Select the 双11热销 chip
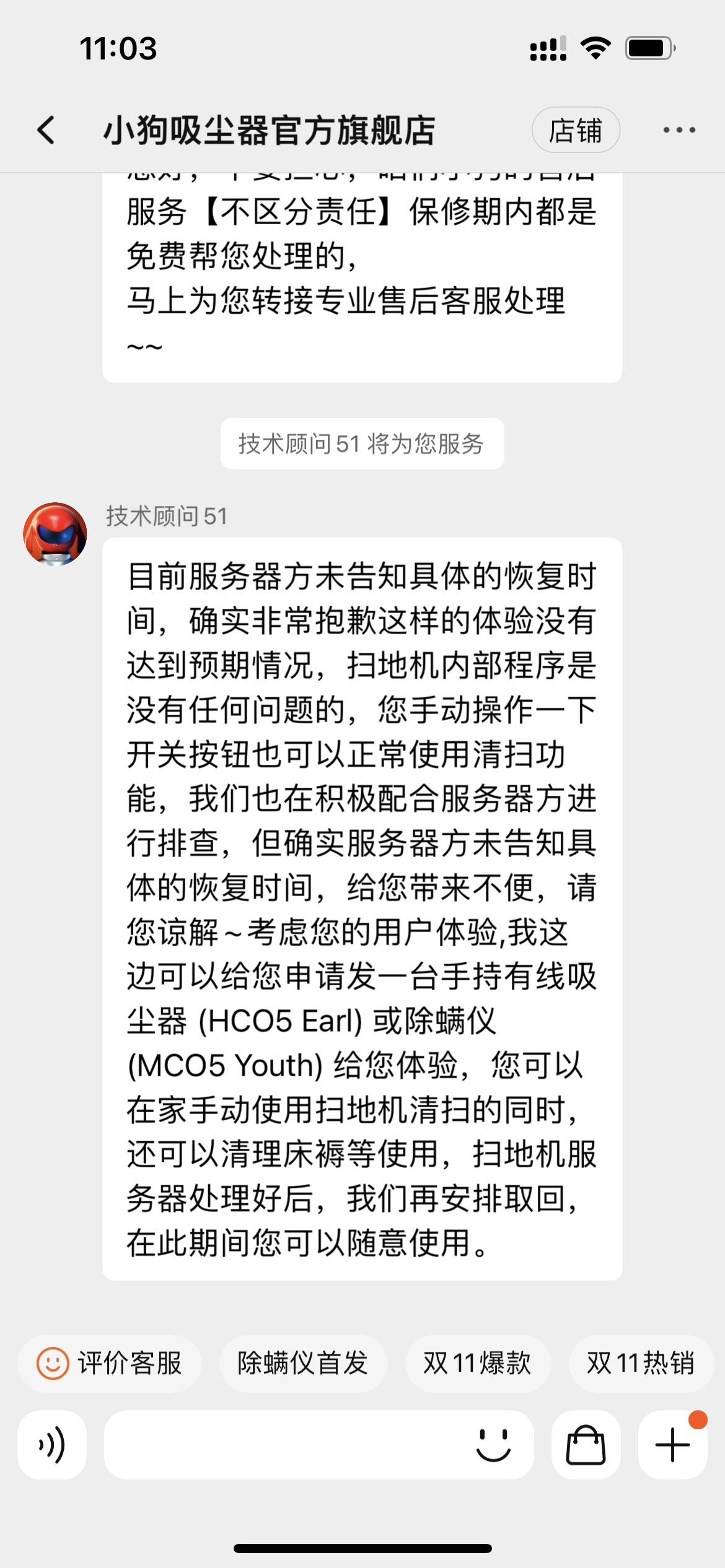The width and height of the screenshot is (725, 1568). (x=641, y=1364)
